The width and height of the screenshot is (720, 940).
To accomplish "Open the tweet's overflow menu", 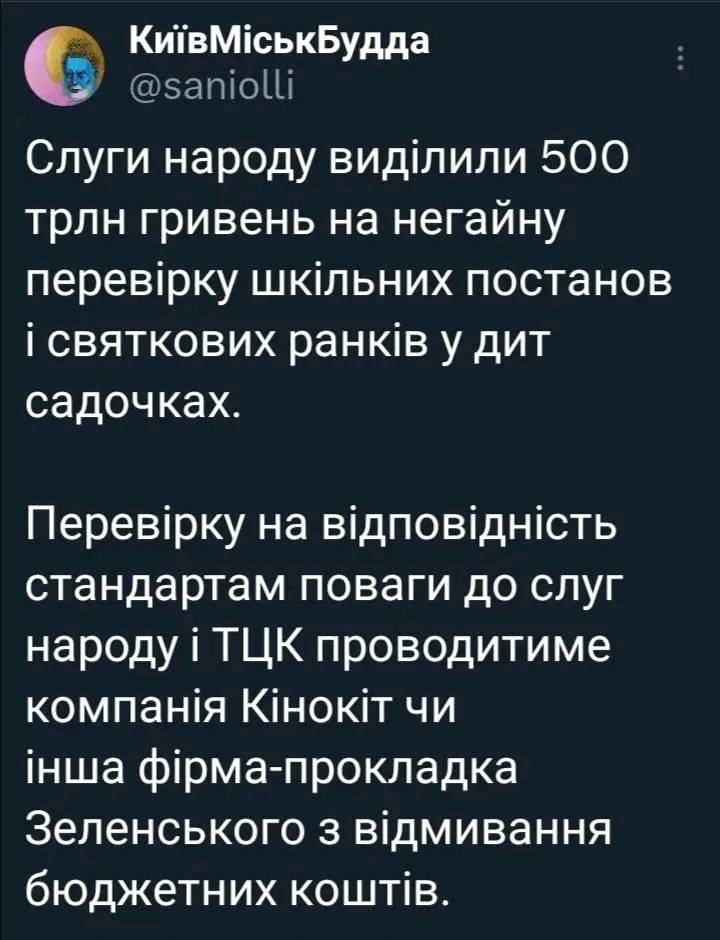I will click(x=681, y=60).
